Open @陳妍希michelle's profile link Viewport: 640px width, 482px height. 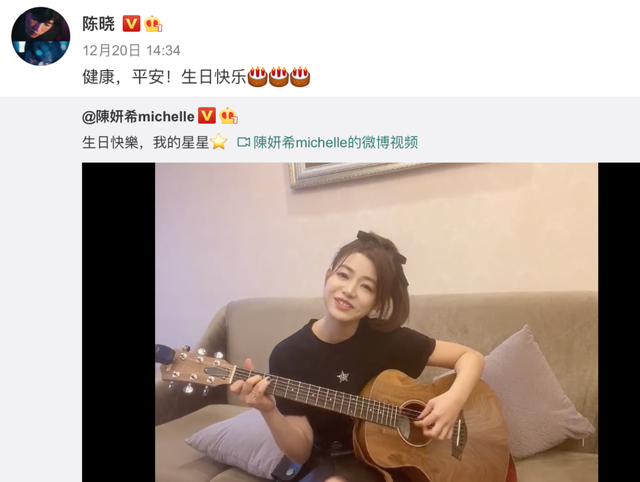[138, 116]
